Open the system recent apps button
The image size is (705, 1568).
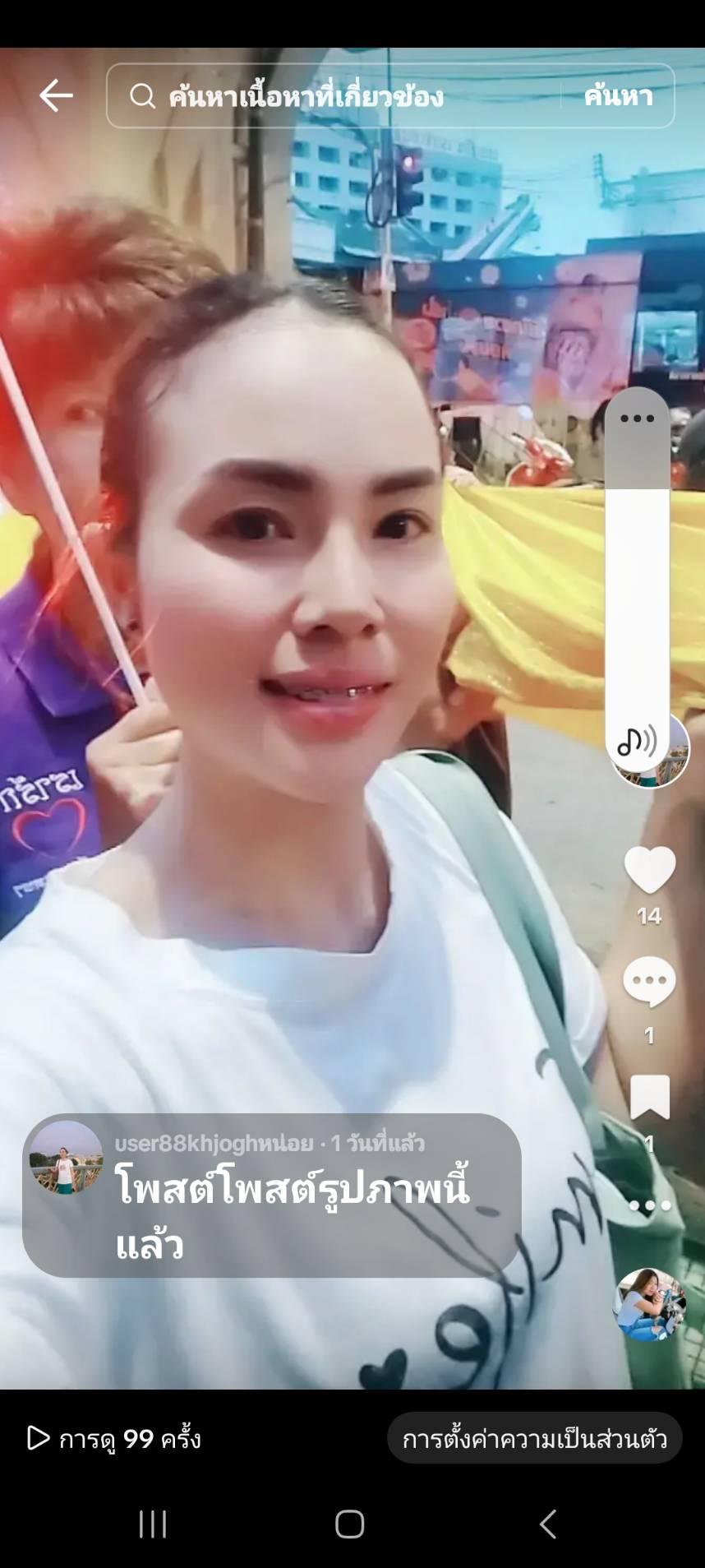153,1524
